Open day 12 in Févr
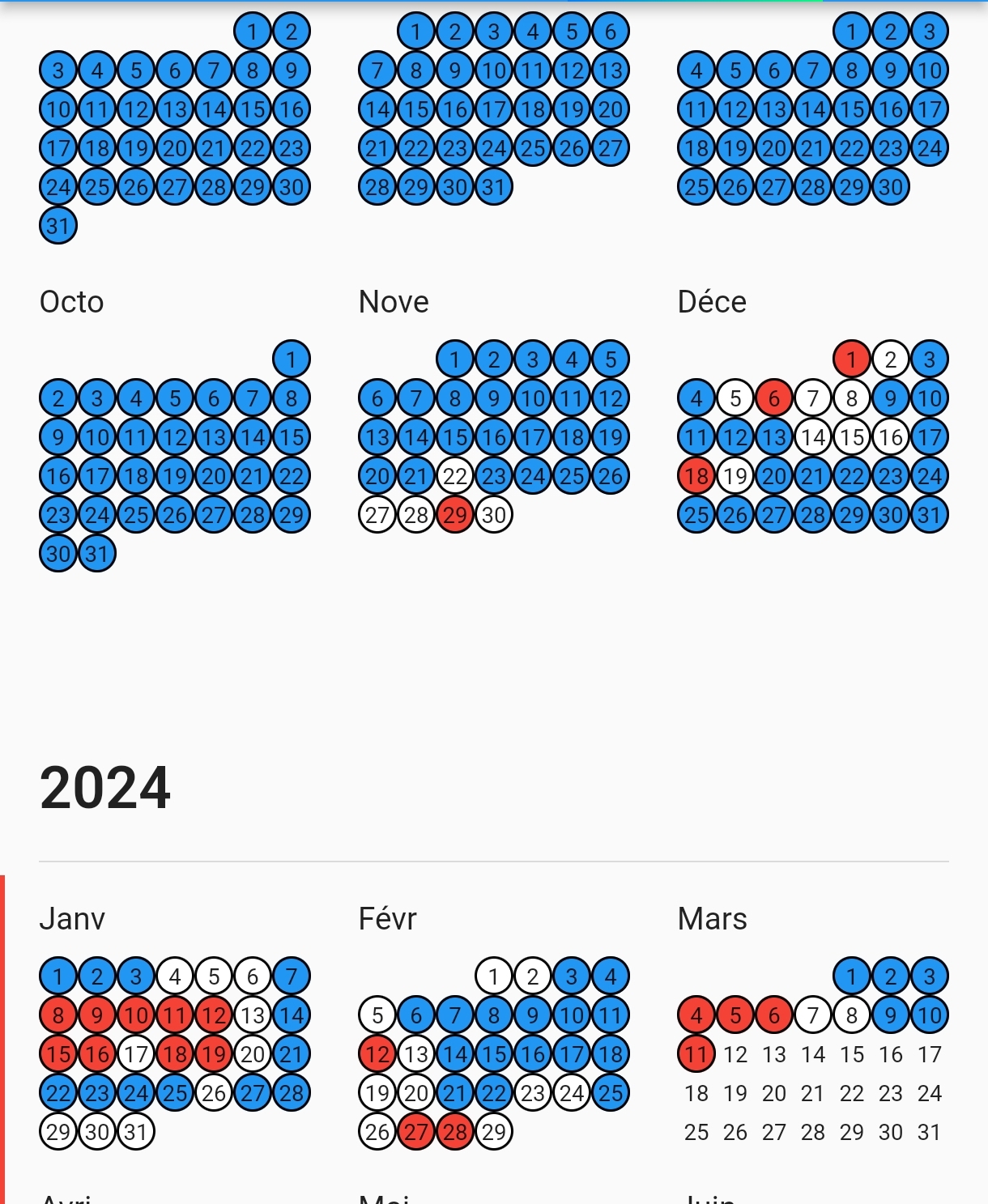This screenshot has height=1204, width=988. pyautogui.click(x=377, y=1054)
